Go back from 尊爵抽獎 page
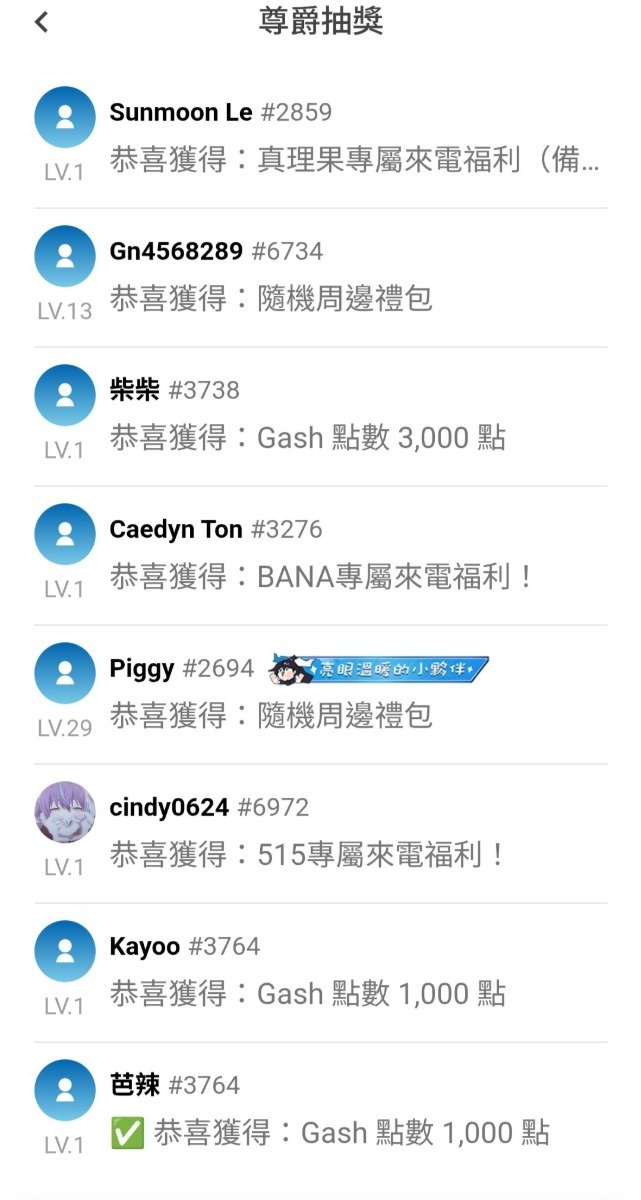This screenshot has width=641, height=1200. (x=41, y=22)
